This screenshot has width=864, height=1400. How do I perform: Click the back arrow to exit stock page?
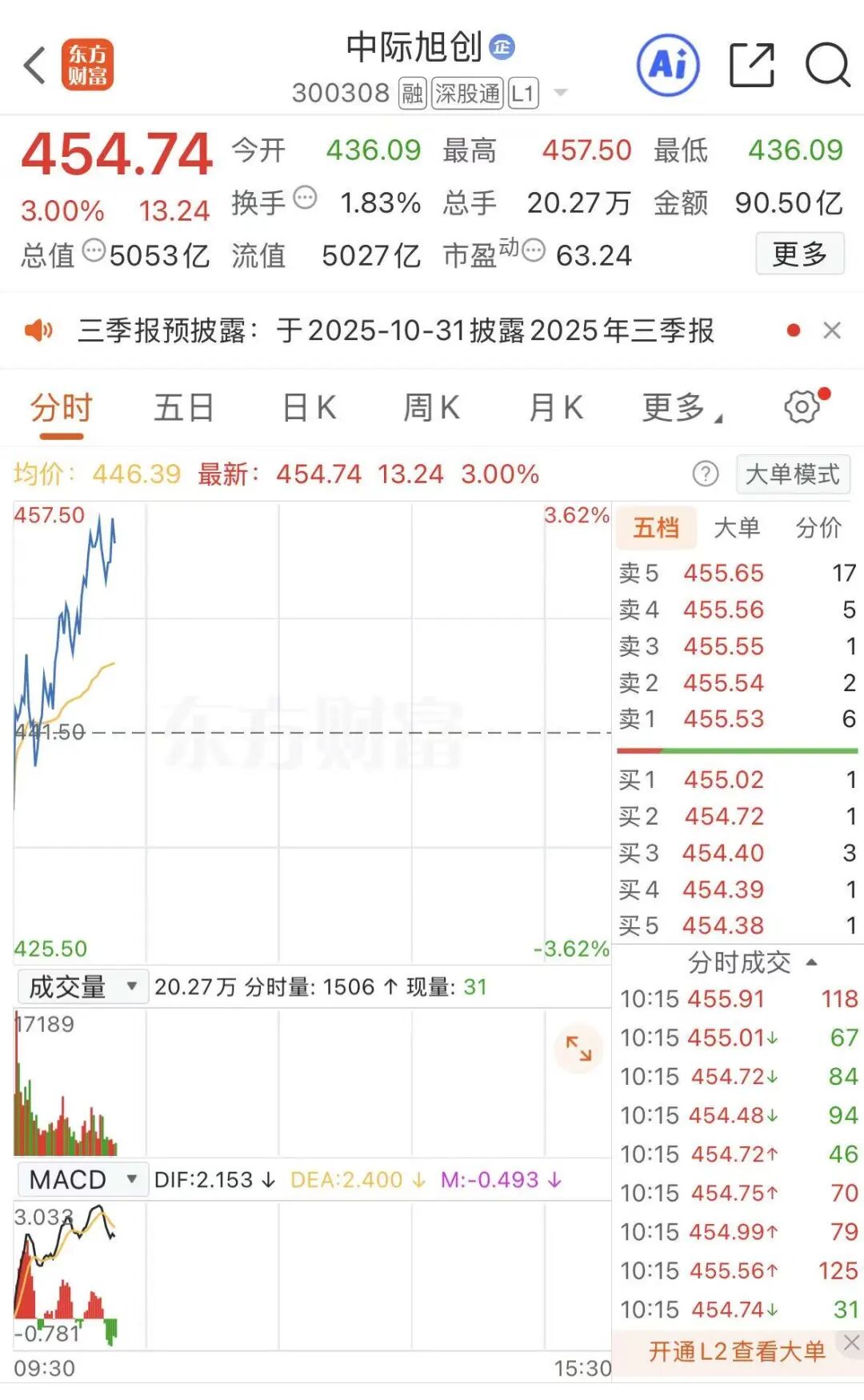(34, 64)
